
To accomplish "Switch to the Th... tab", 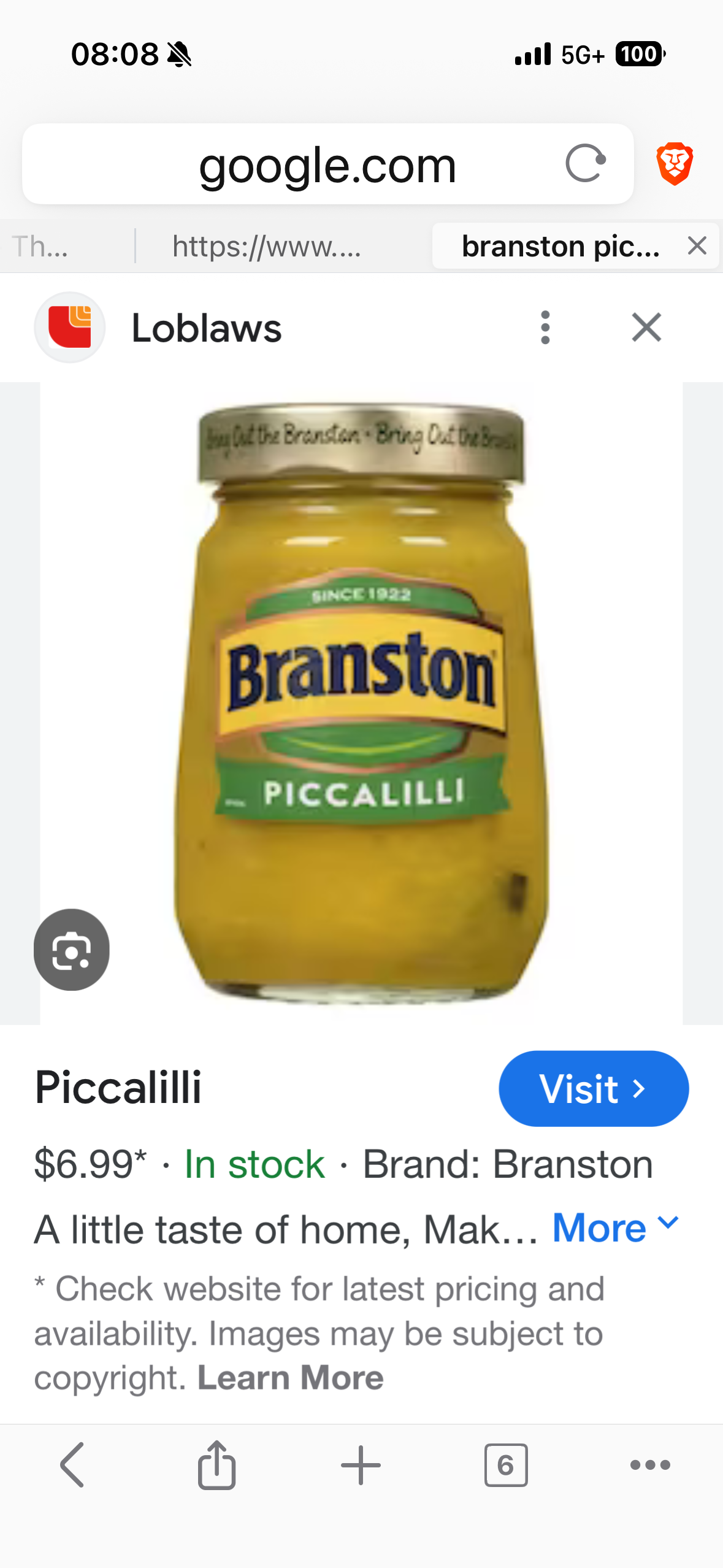I will click(x=40, y=247).
